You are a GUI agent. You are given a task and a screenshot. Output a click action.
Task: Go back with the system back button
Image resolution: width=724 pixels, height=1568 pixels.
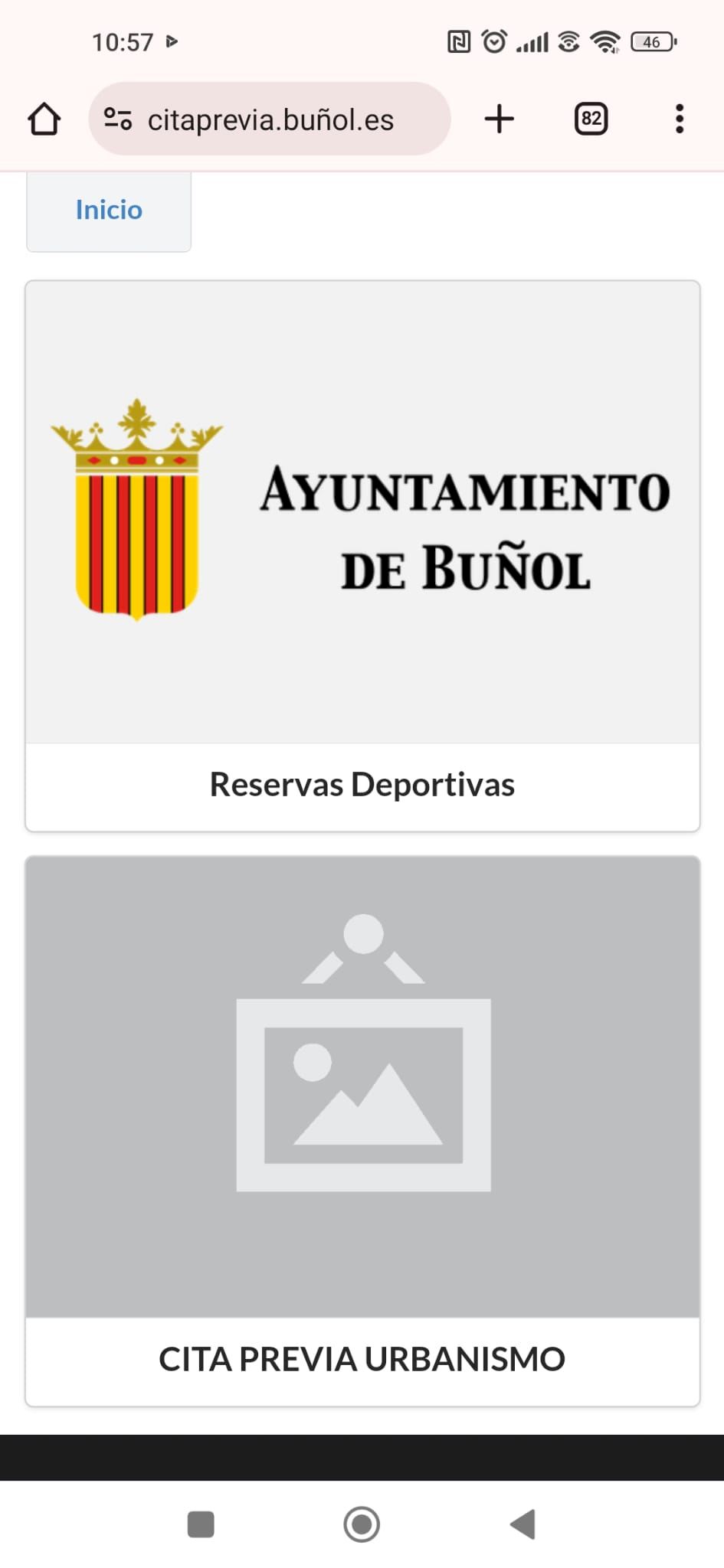point(523,1524)
